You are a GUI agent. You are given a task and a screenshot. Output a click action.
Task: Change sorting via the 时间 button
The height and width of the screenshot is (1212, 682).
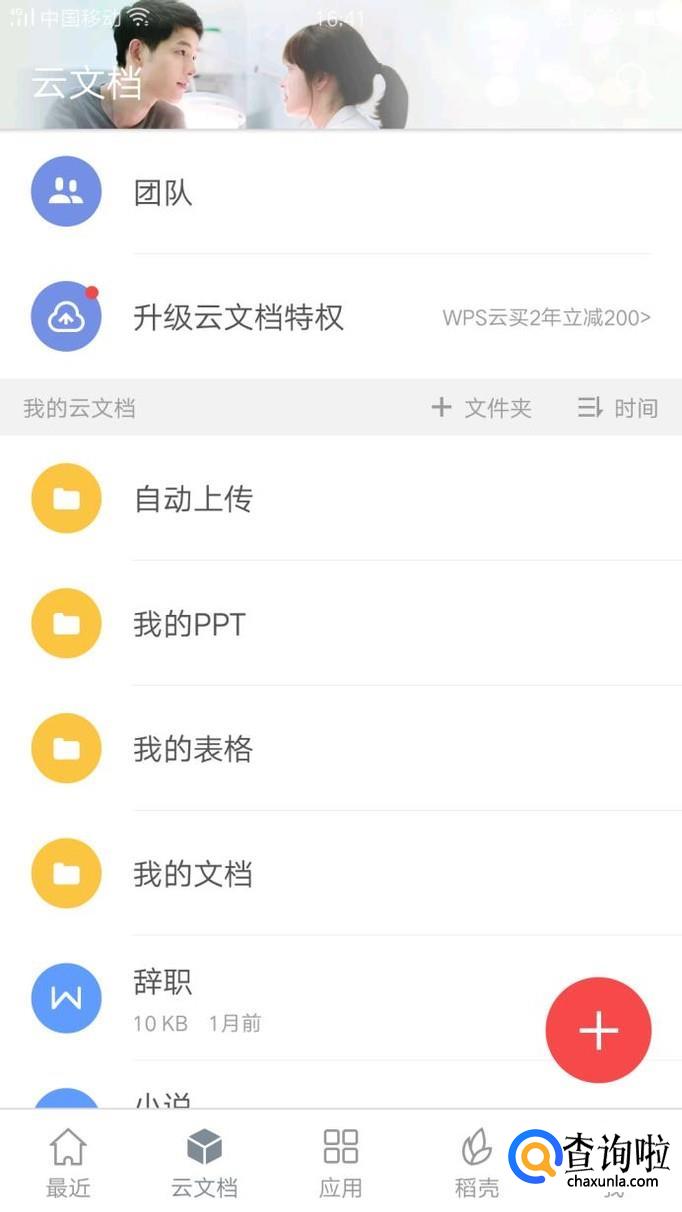pos(618,408)
